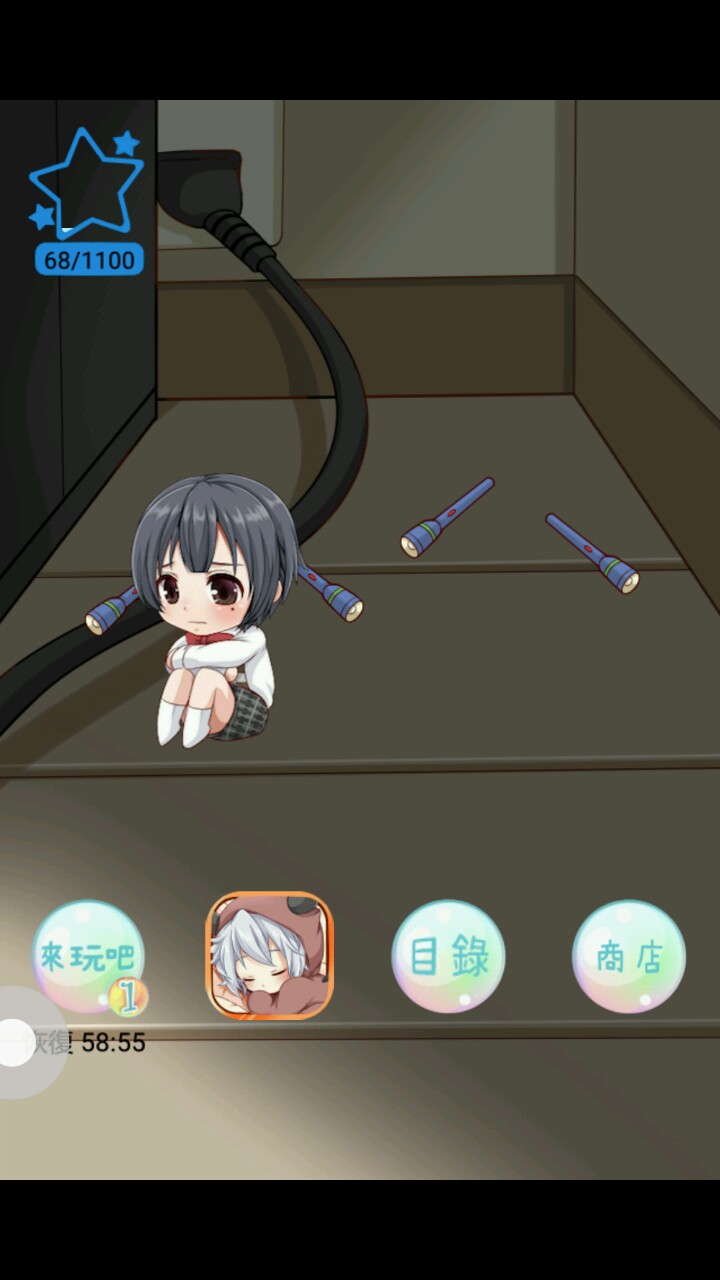The image size is (720, 1280).
Task: Open the 目錄 catalog bubble
Action: pyautogui.click(x=448, y=956)
